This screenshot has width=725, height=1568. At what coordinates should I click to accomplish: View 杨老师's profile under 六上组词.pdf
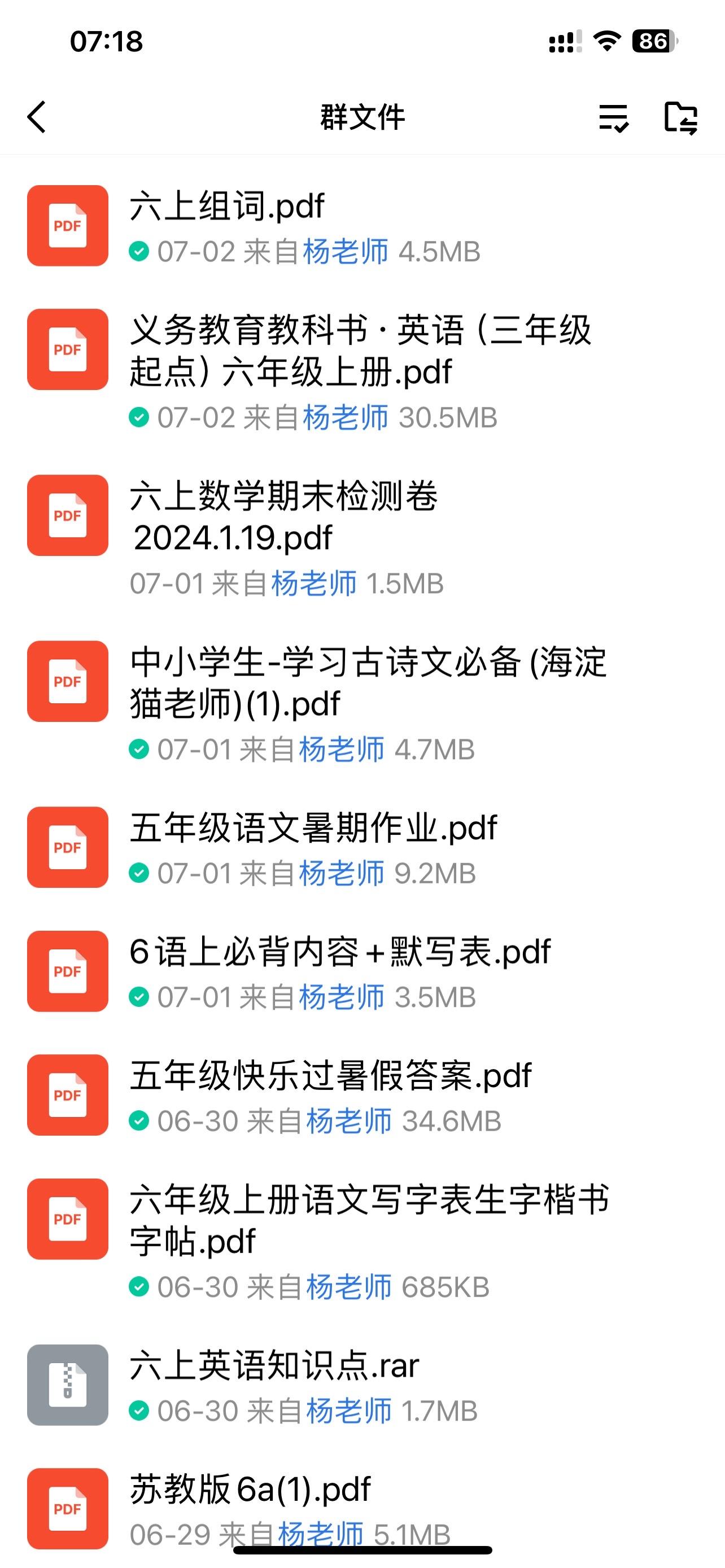pyautogui.click(x=345, y=251)
